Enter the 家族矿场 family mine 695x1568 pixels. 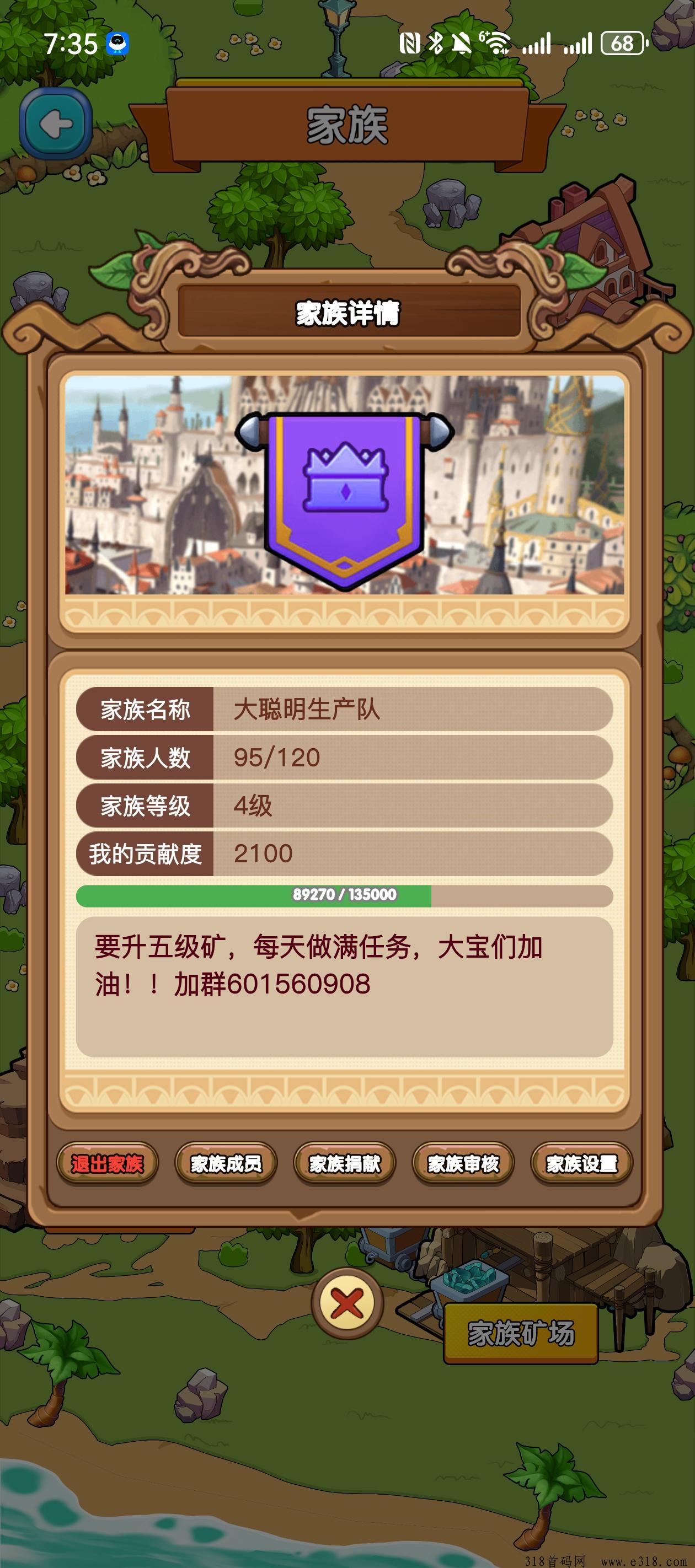pos(521,1334)
